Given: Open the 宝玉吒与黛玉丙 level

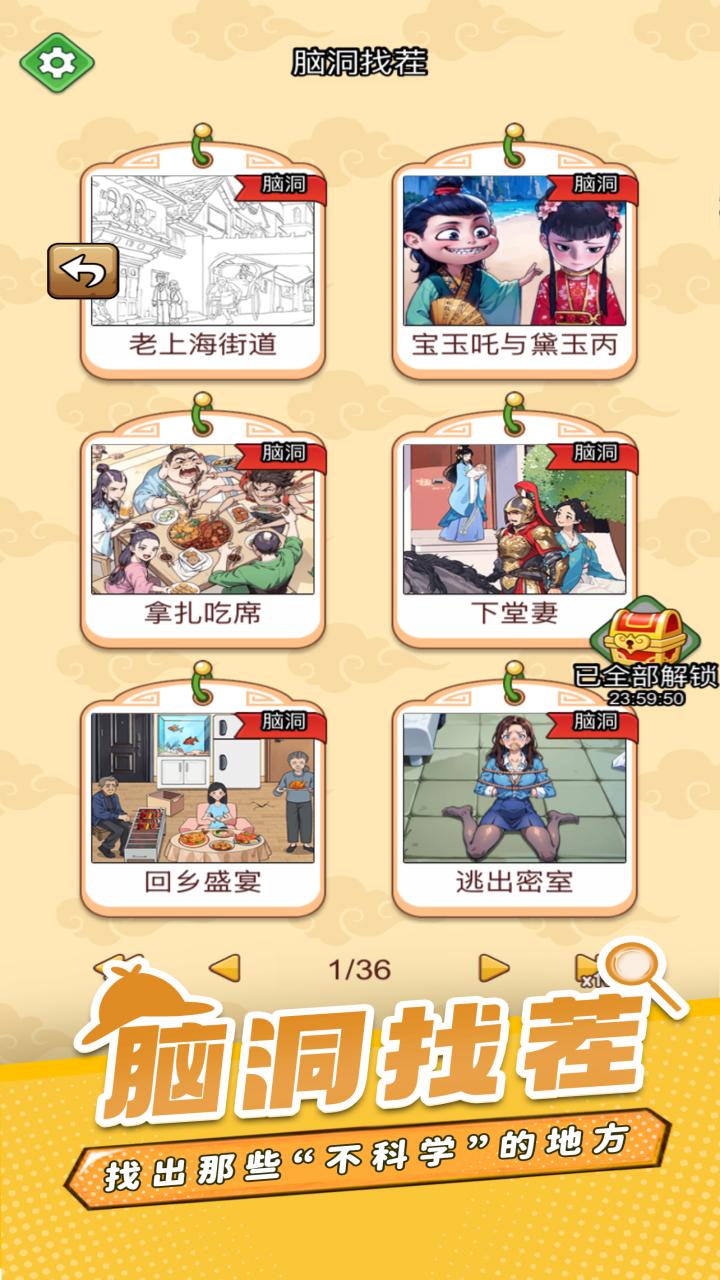Looking at the screenshot, I should tap(514, 262).
